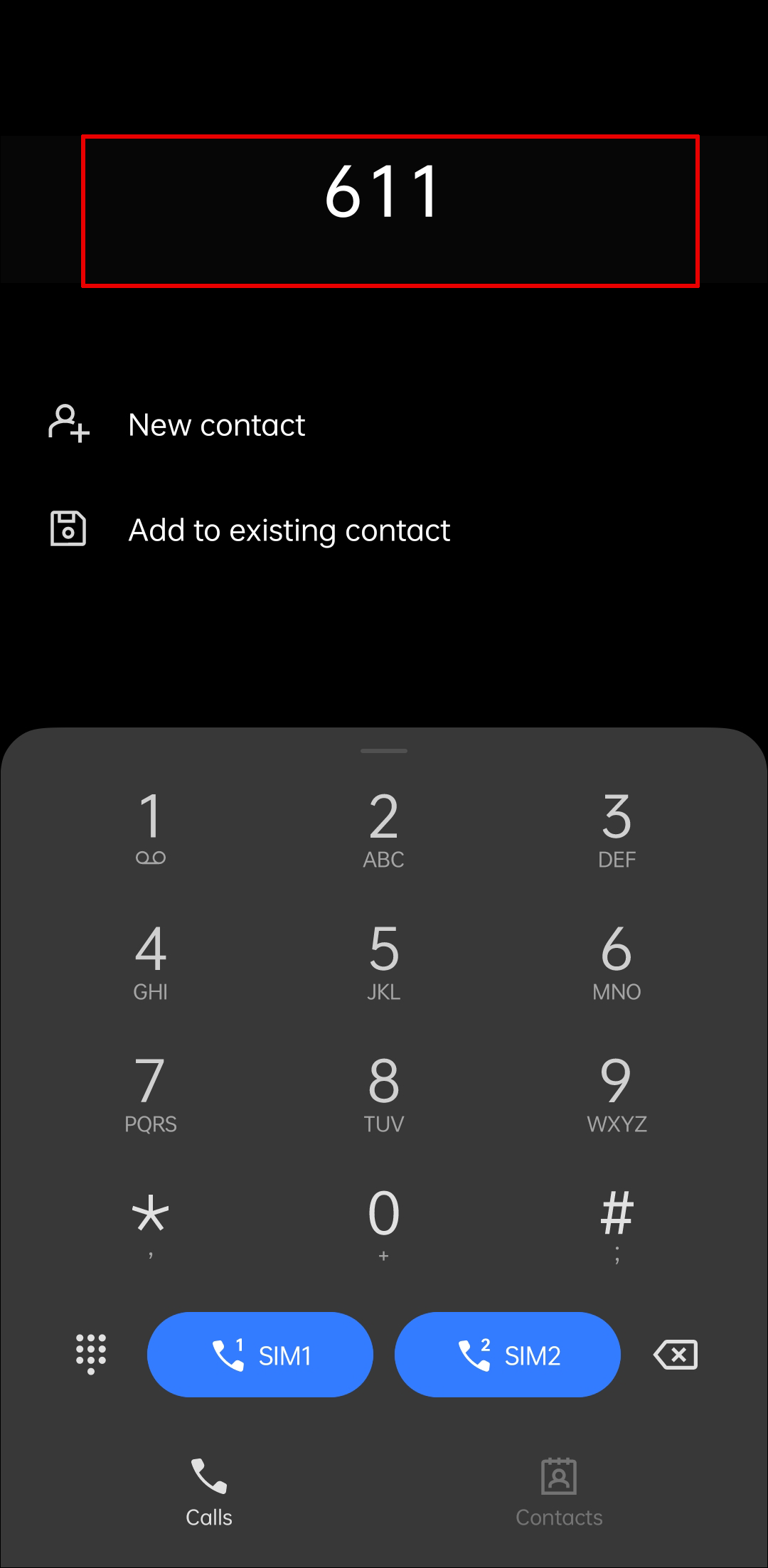Viewport: 768px width, 1568px height.
Task: Enter digit 4 GHI
Action: tap(151, 961)
